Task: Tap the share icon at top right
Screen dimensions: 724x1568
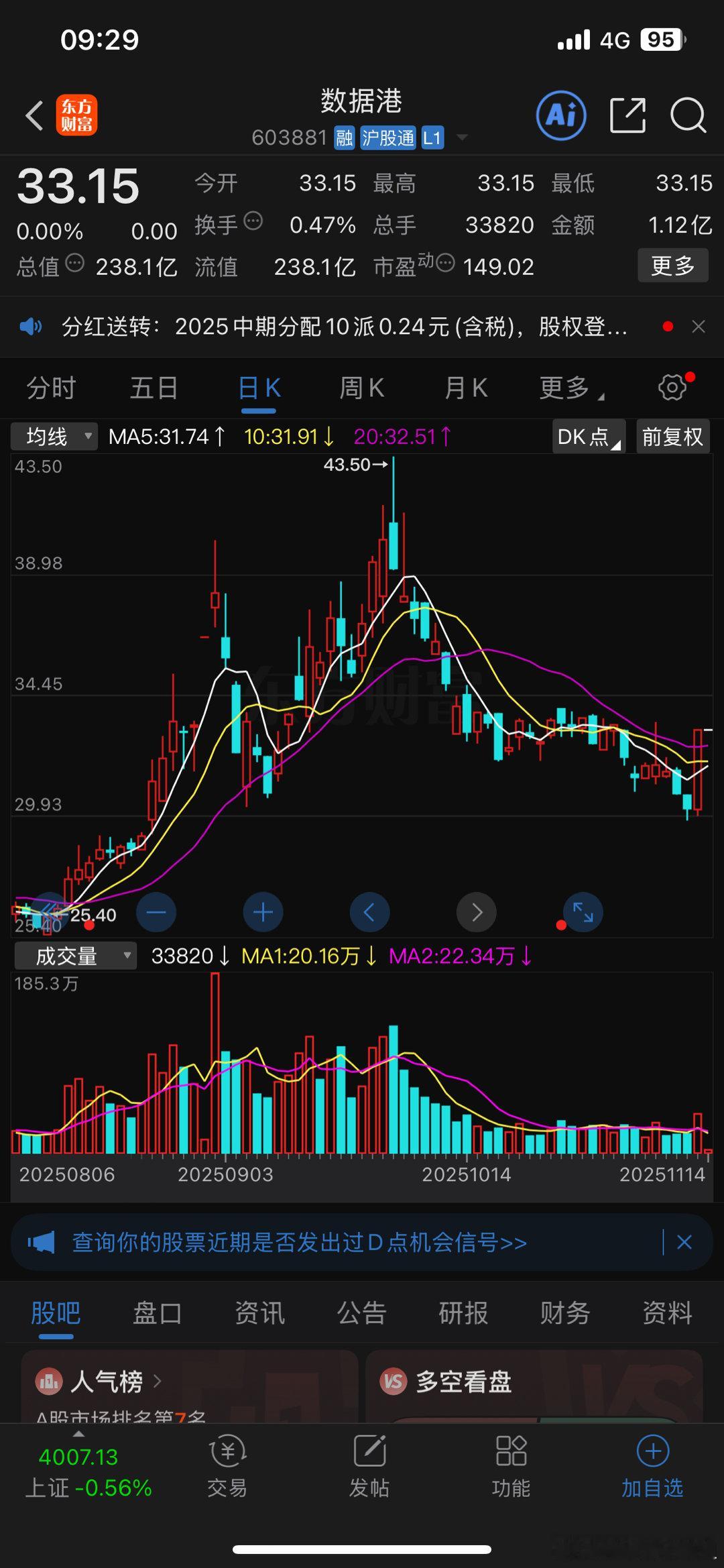Action: [627, 115]
